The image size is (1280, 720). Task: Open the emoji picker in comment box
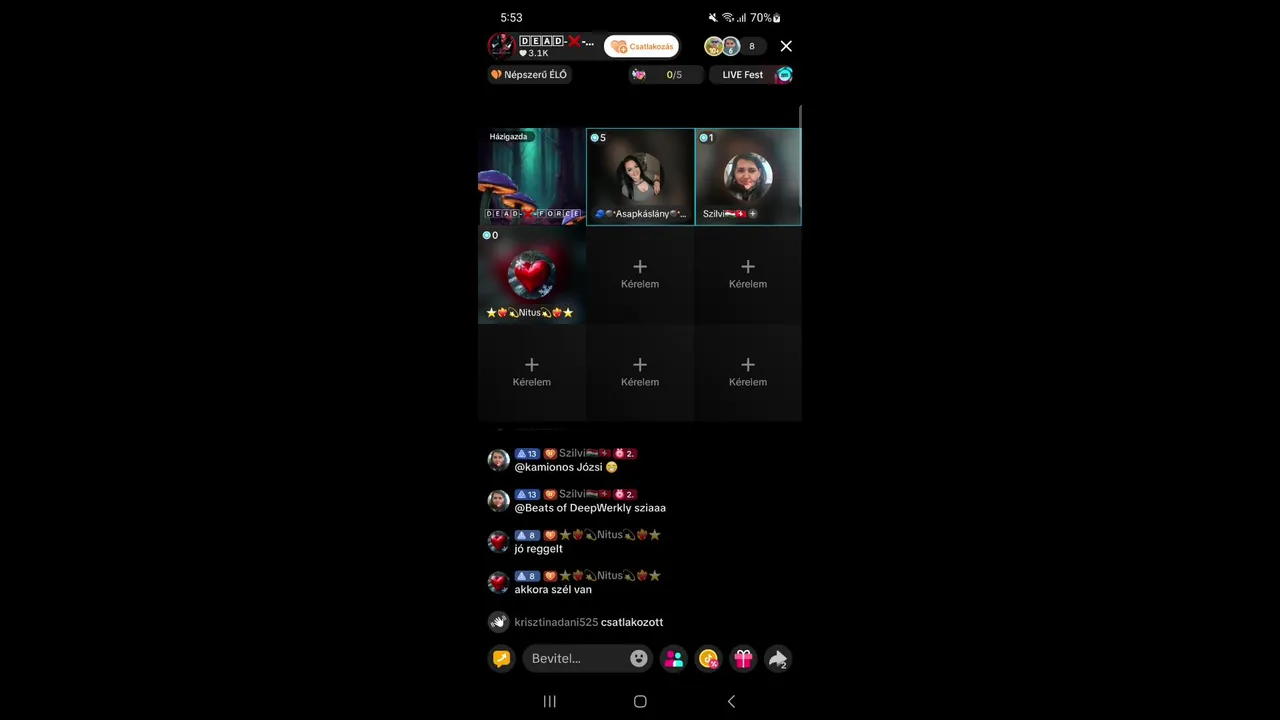638,659
